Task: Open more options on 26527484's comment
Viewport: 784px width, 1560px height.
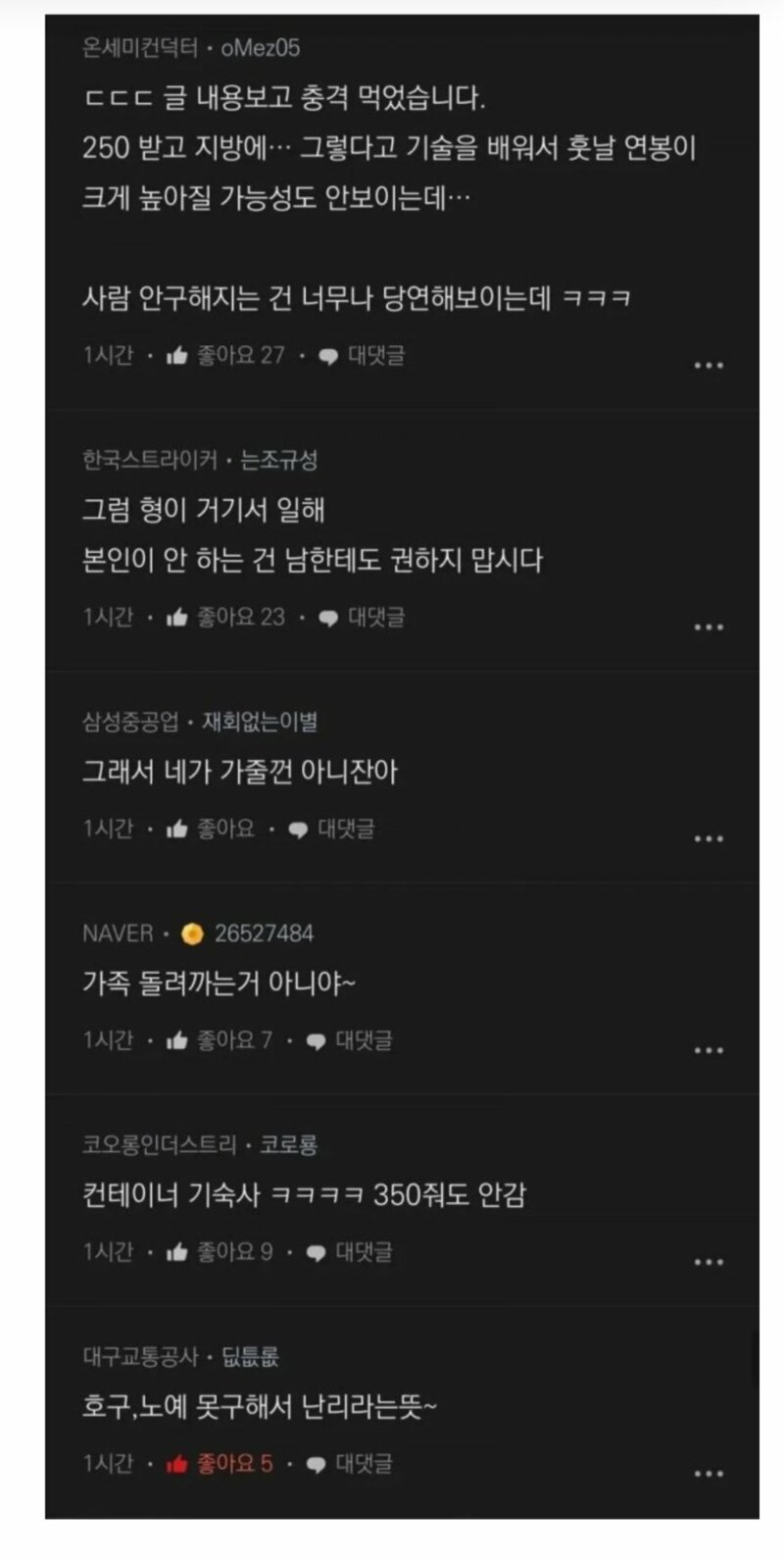Action: pos(708,1050)
